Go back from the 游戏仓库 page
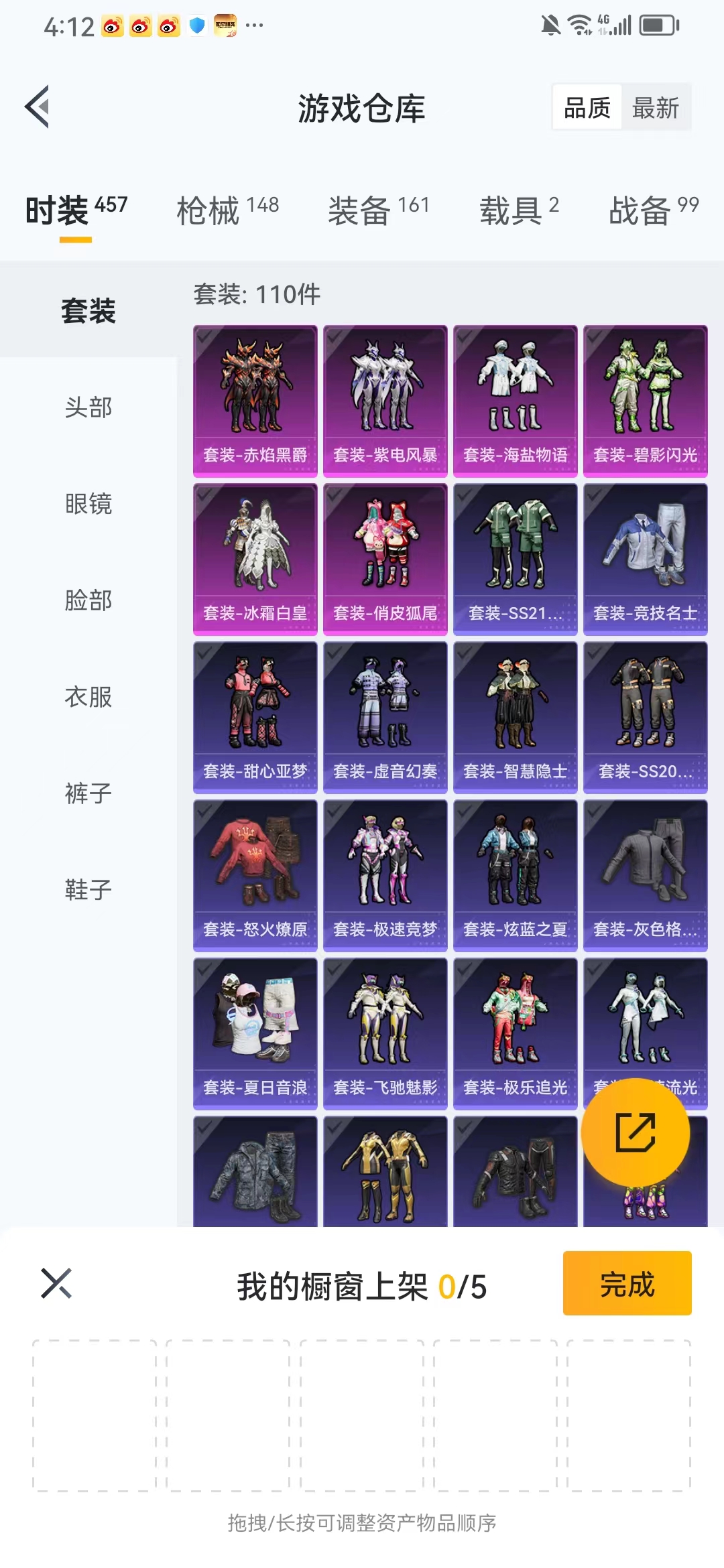The height and width of the screenshot is (1568, 724). coord(38,107)
